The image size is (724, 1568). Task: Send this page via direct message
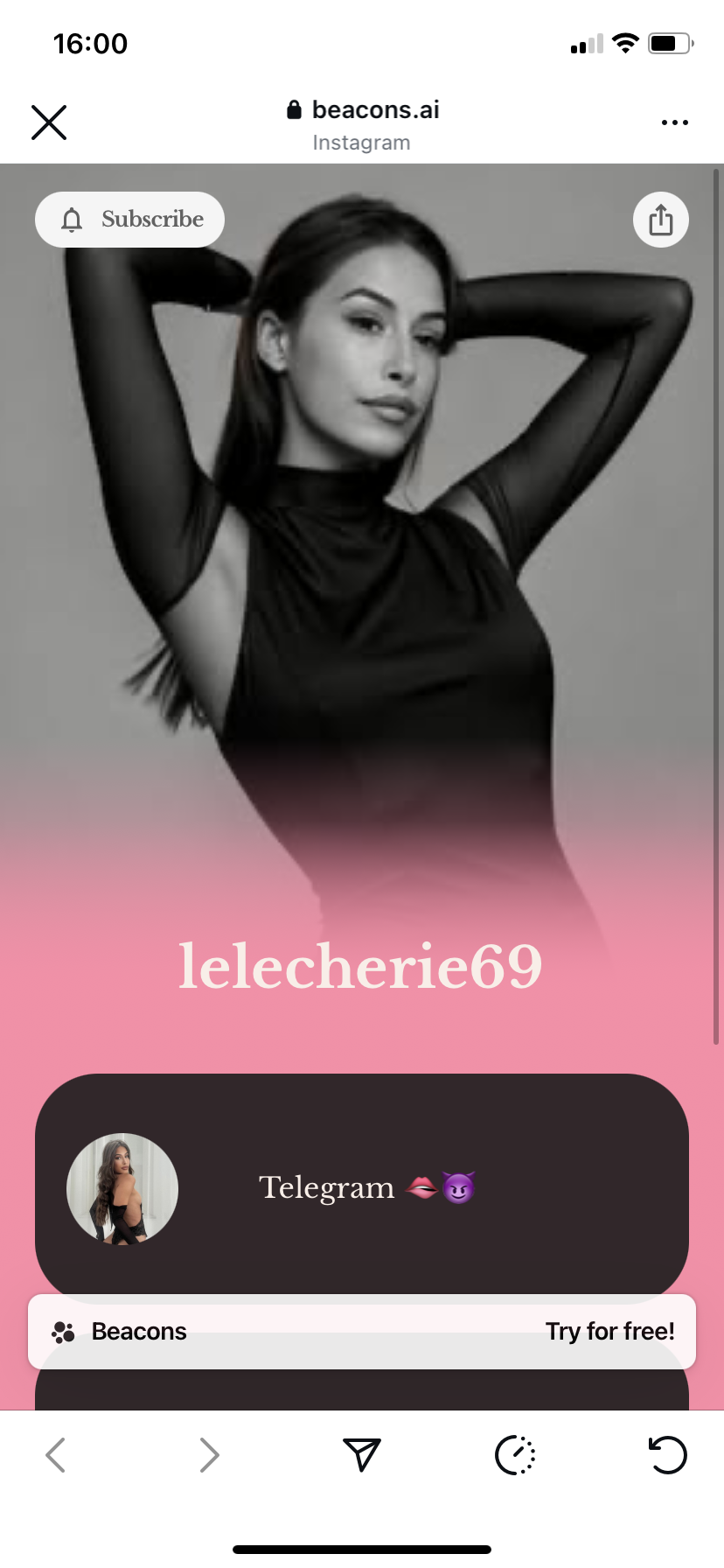coord(361,1455)
